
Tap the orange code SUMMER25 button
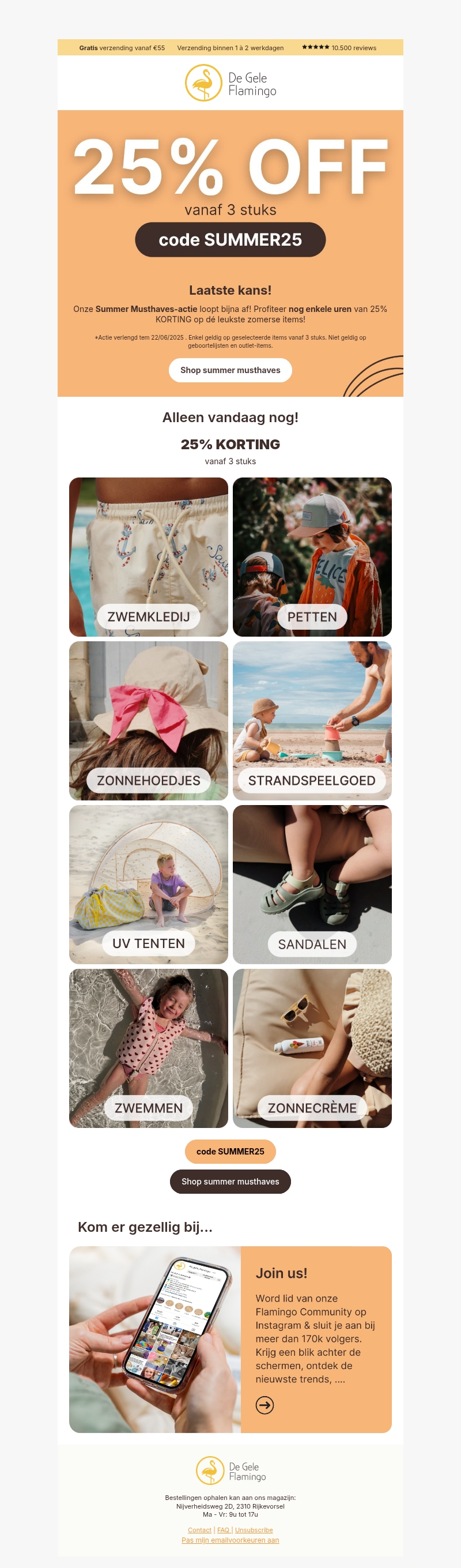(230, 1151)
